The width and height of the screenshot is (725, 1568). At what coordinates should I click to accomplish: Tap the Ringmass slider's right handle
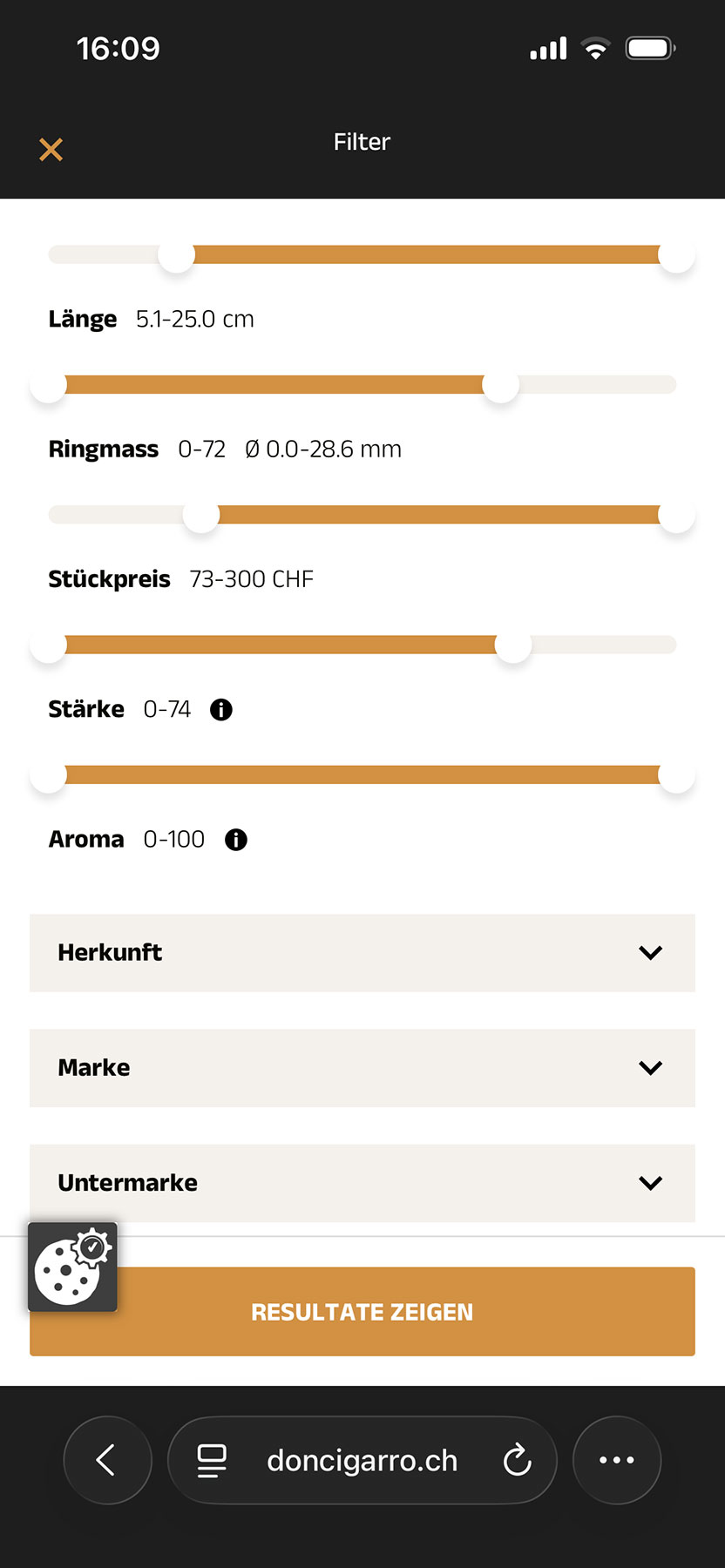click(501, 384)
